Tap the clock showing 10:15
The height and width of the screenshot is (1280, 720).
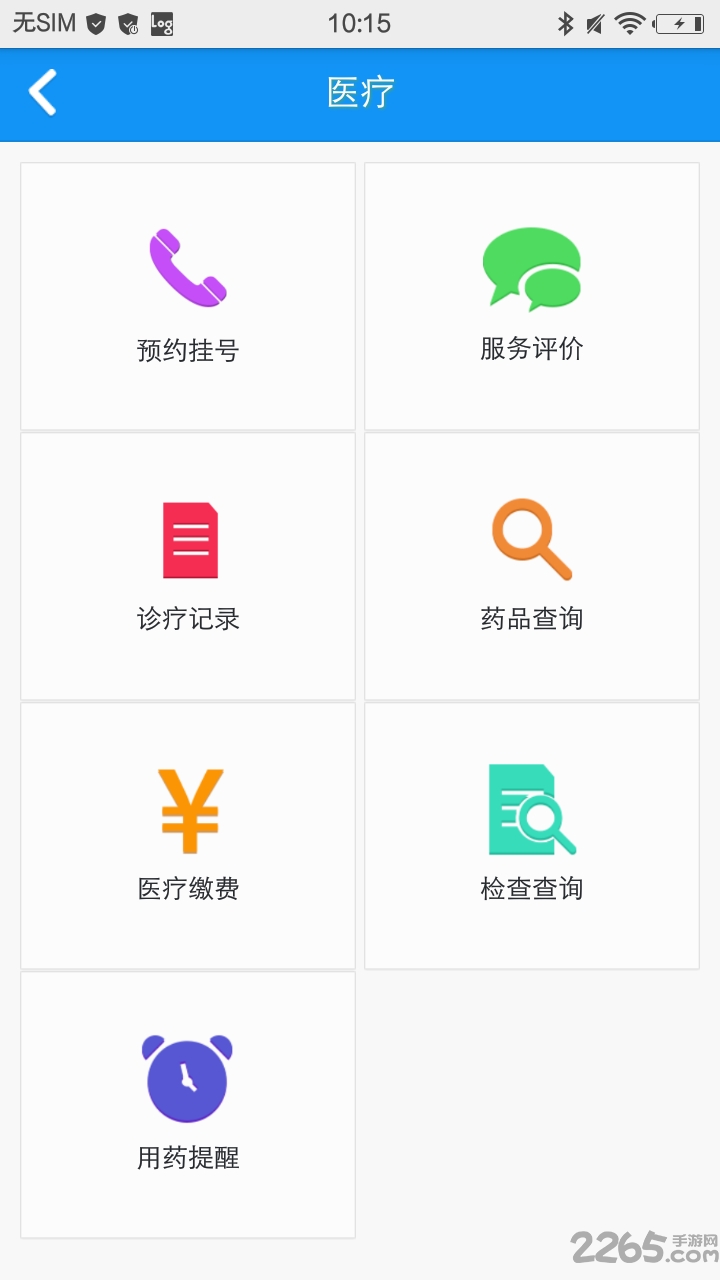362,22
